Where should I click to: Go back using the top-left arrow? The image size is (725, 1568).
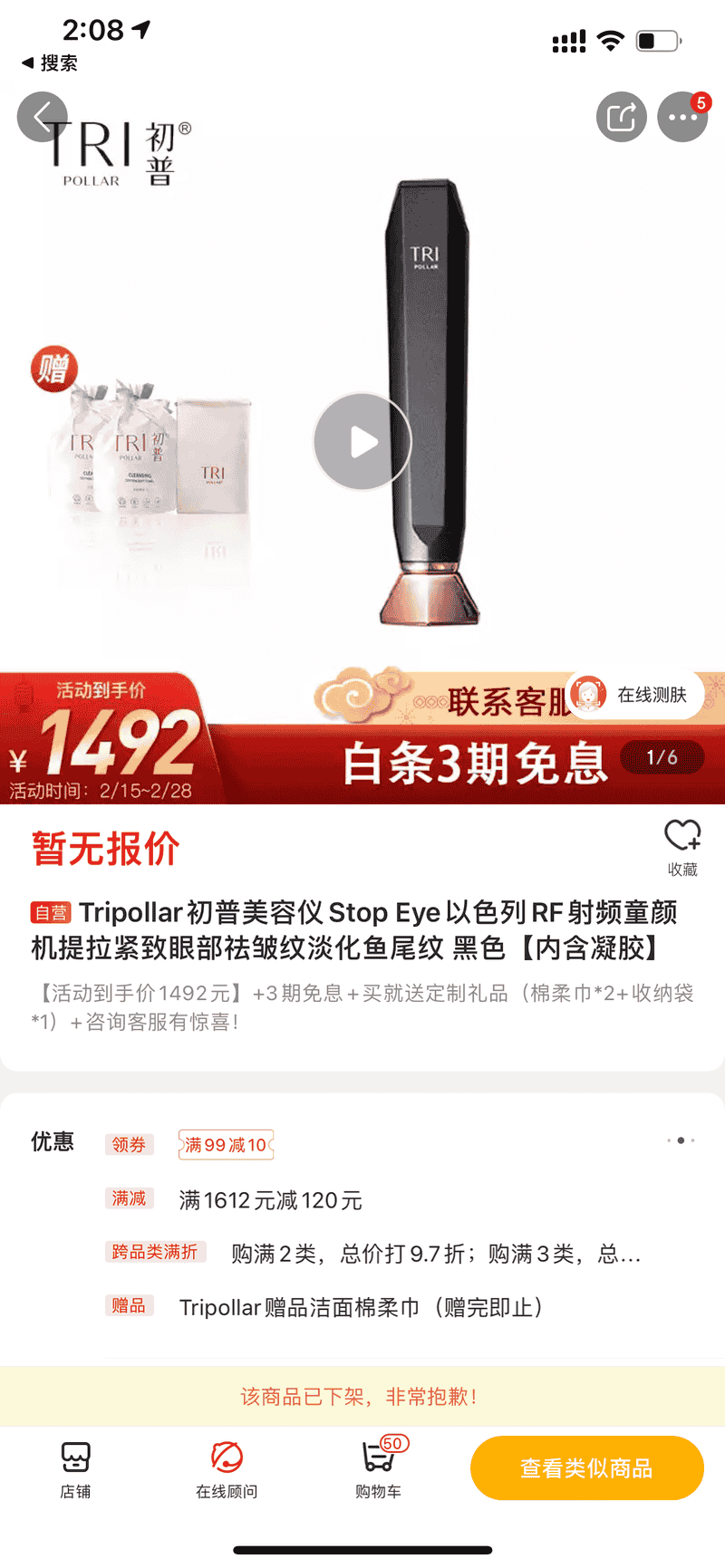pos(42,117)
